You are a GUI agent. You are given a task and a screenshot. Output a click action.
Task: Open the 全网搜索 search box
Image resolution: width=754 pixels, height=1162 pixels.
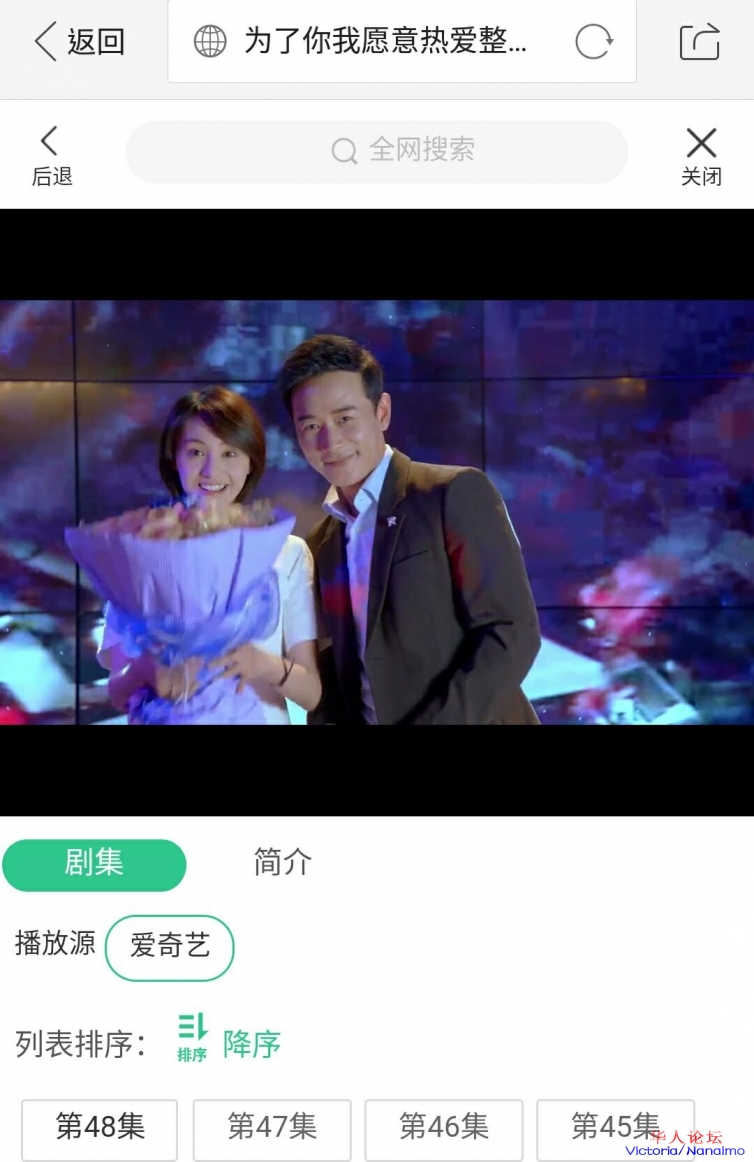[x=377, y=151]
